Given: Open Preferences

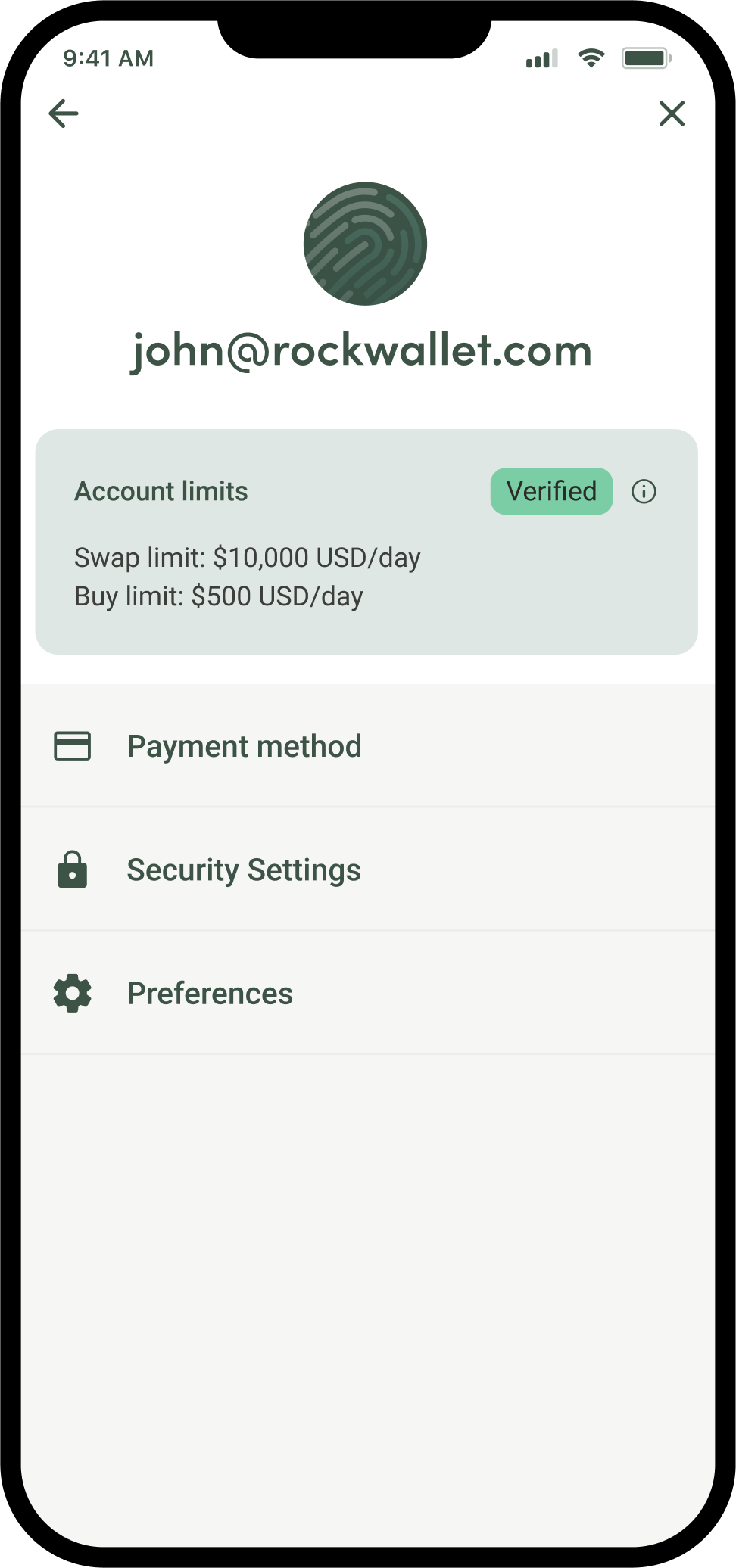Looking at the screenshot, I should point(211,994).
